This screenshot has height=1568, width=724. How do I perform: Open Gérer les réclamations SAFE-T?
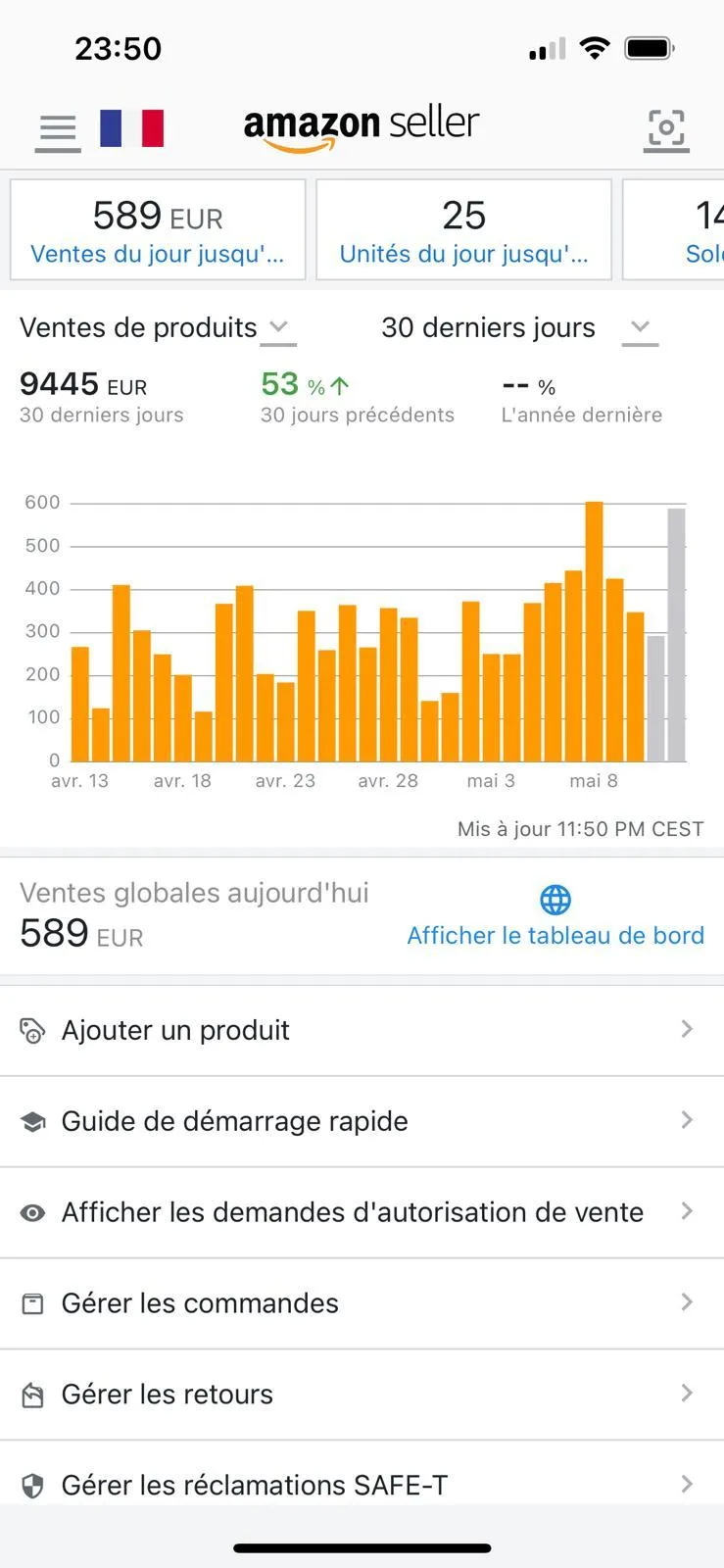click(362, 1479)
